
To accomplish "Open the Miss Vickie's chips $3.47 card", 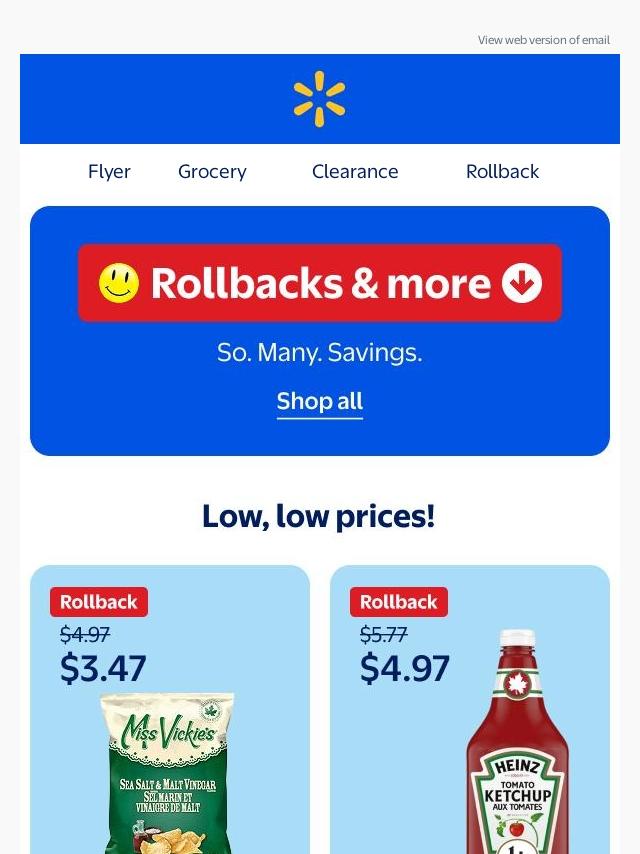I will (x=170, y=720).
